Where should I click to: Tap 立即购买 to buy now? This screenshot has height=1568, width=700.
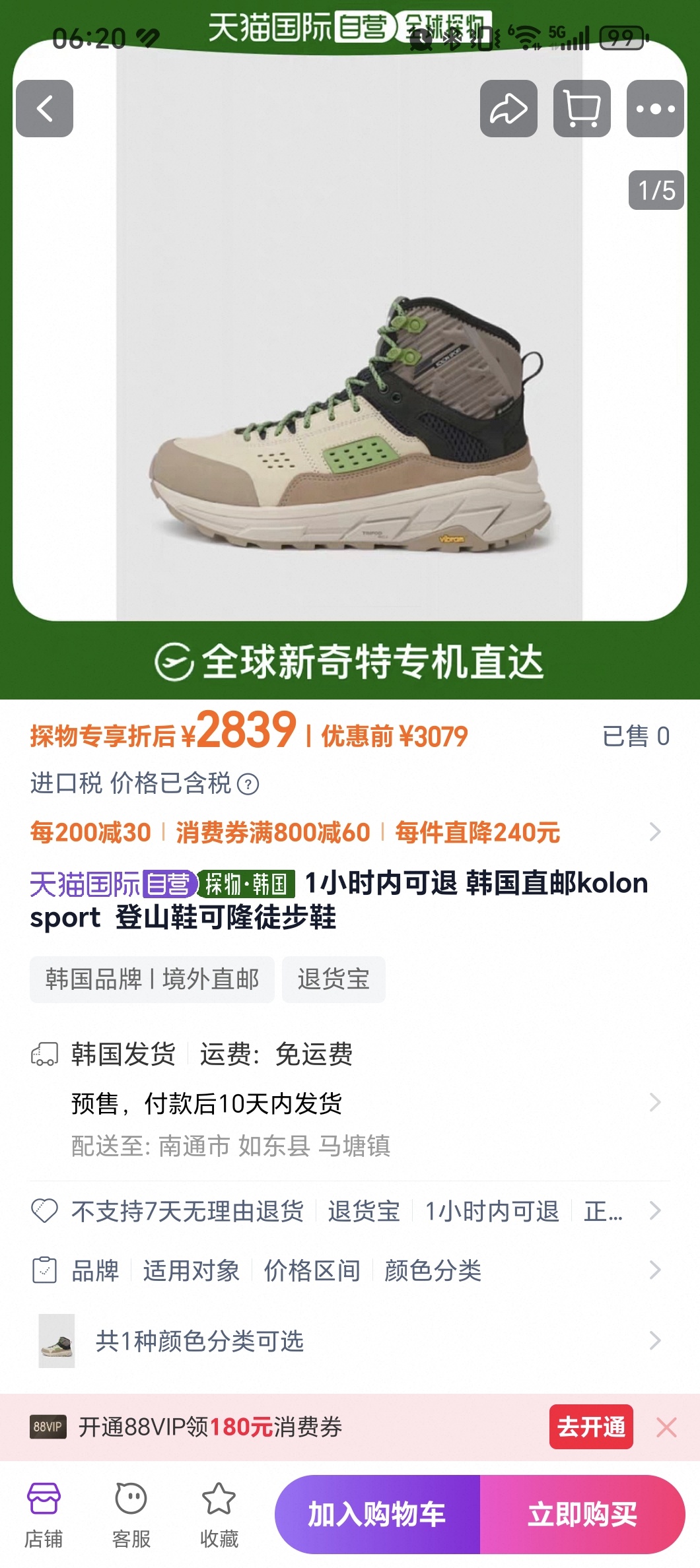pyautogui.click(x=582, y=1515)
